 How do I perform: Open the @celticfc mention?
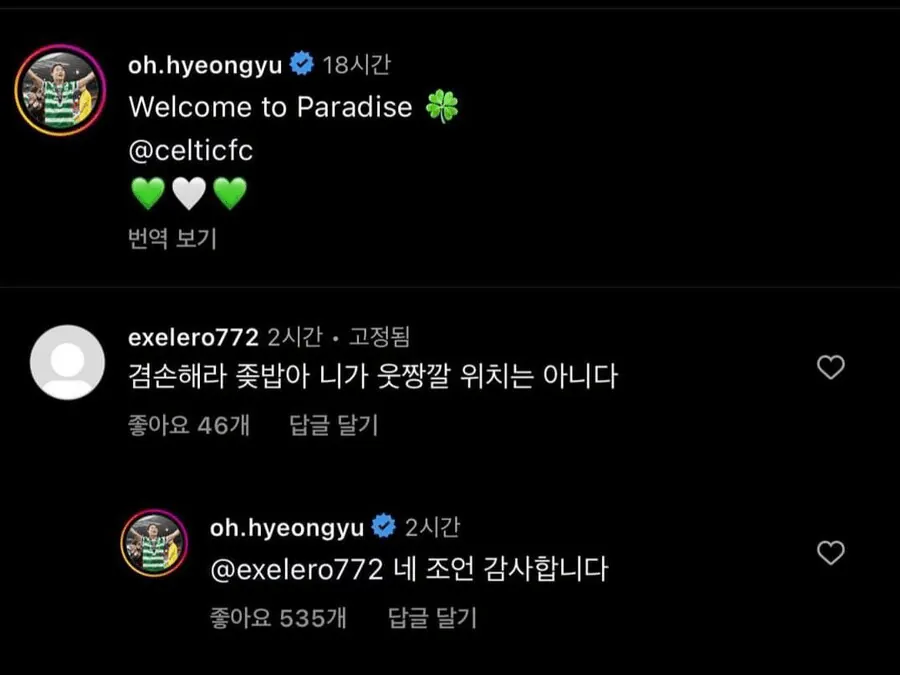tap(190, 152)
